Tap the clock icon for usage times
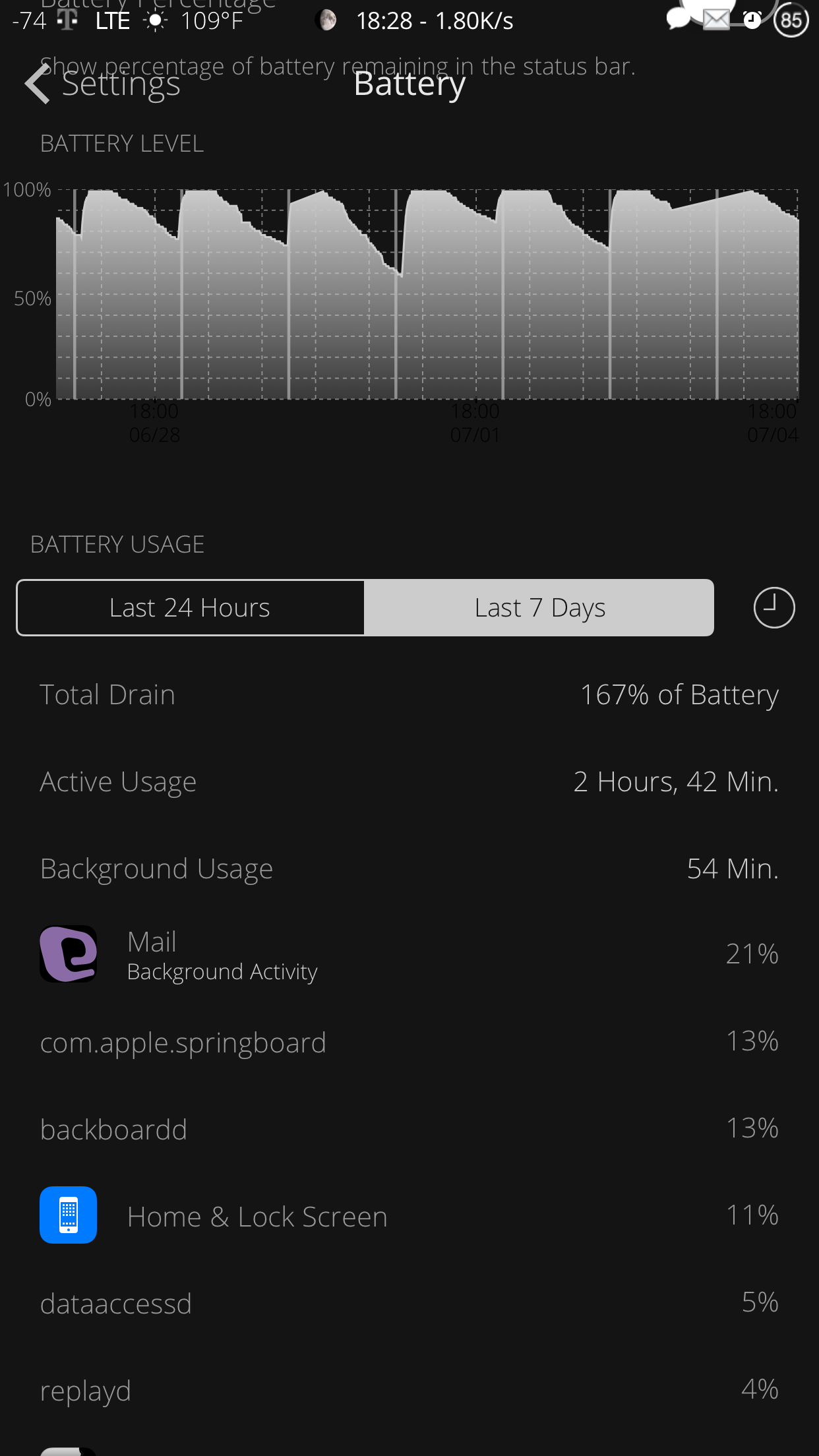 click(773, 607)
